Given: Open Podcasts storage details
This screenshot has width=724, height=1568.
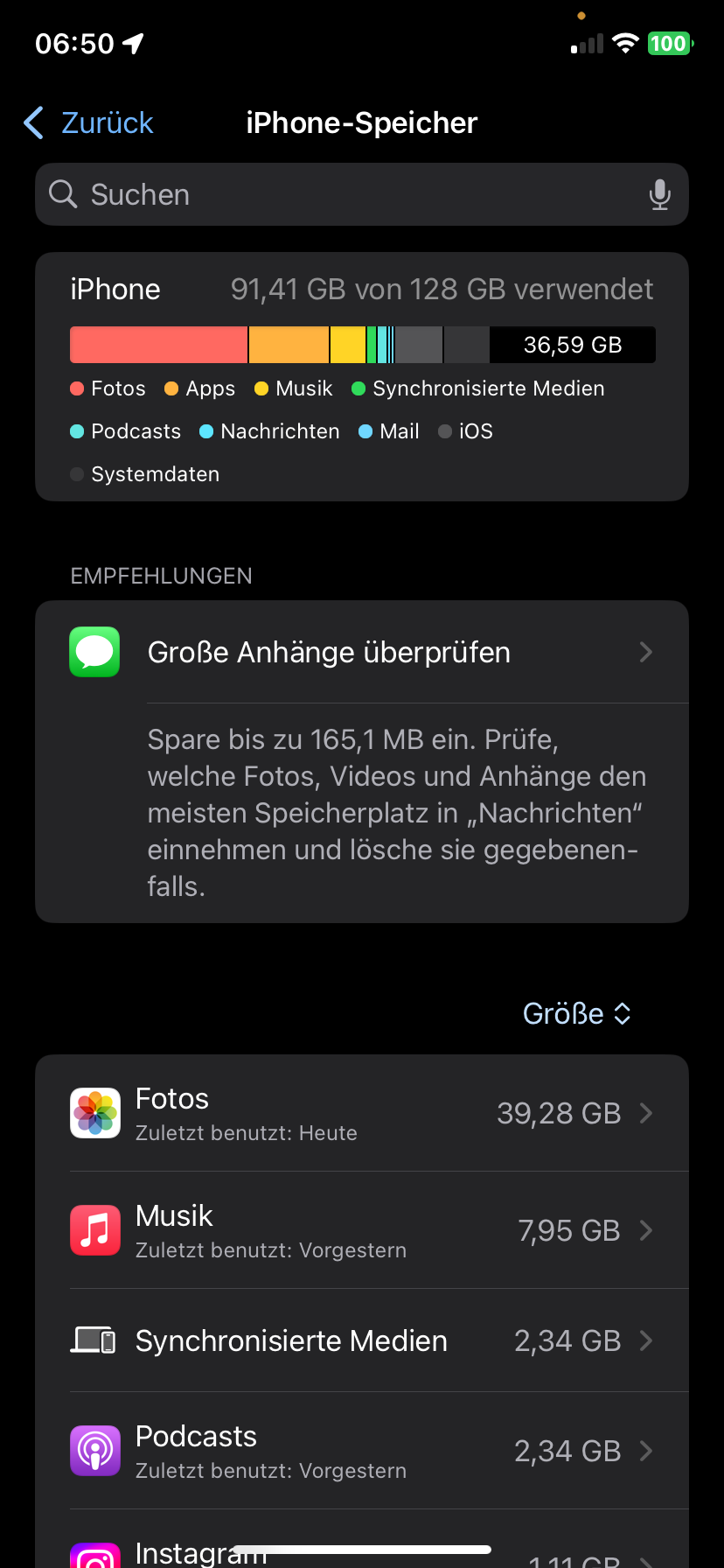Looking at the screenshot, I should tap(362, 1451).
